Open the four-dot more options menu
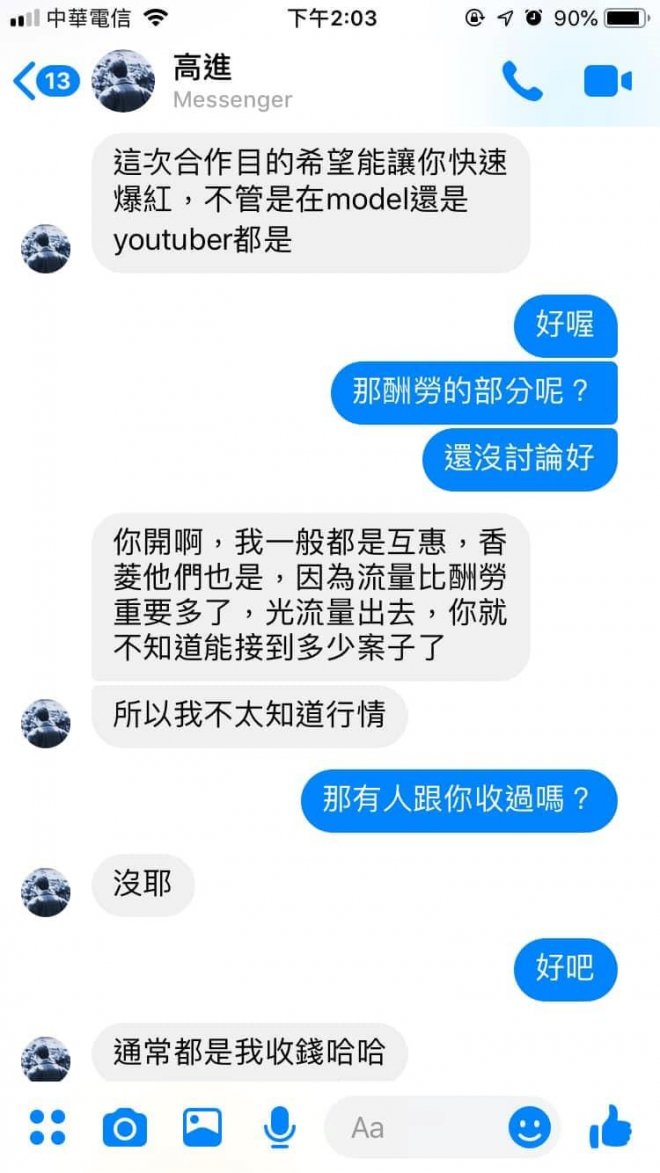Viewport: 660px width, 1173px height. pyautogui.click(x=47, y=1128)
